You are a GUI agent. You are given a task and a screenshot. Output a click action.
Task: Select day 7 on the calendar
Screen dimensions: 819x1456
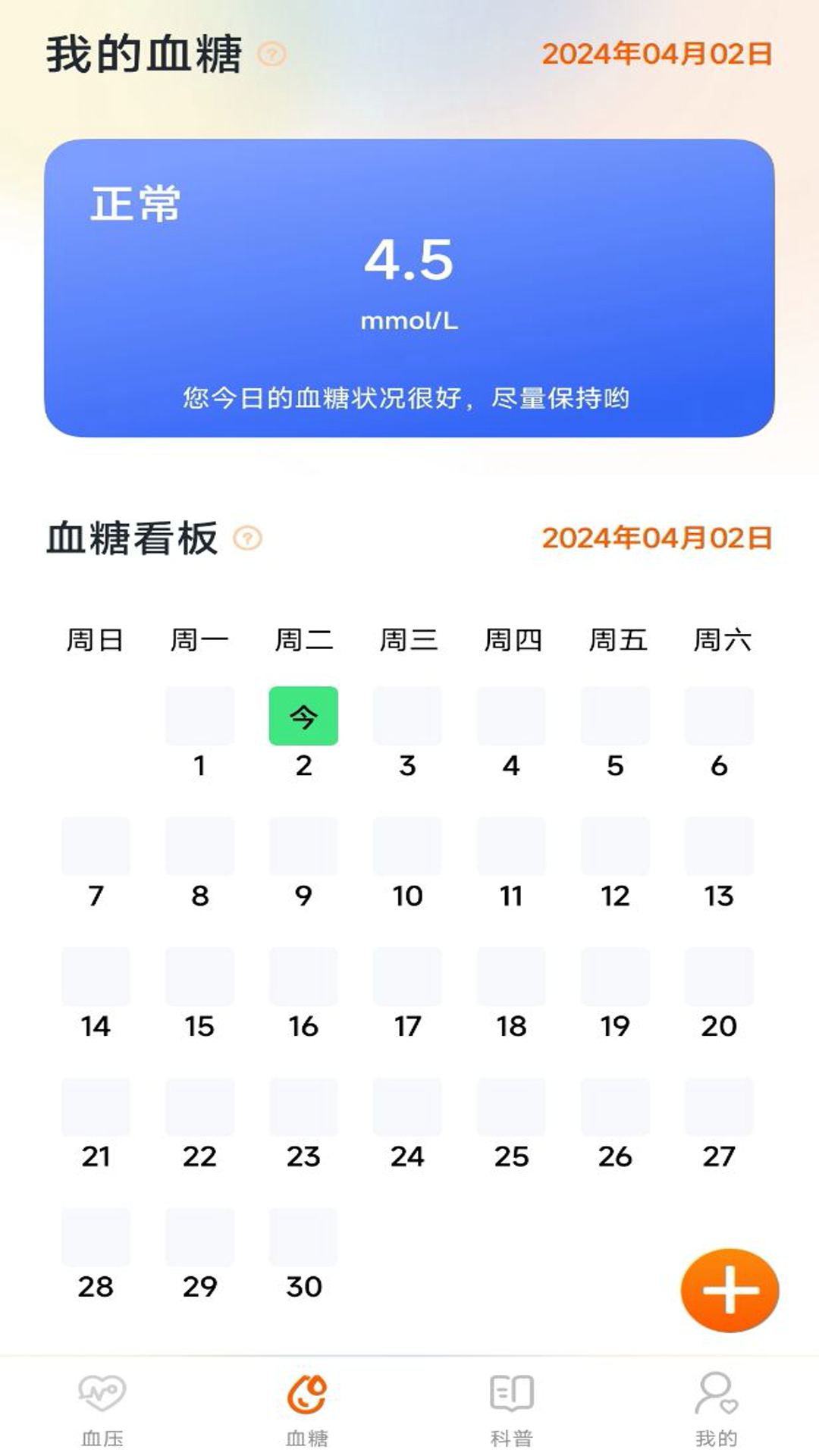point(96,862)
